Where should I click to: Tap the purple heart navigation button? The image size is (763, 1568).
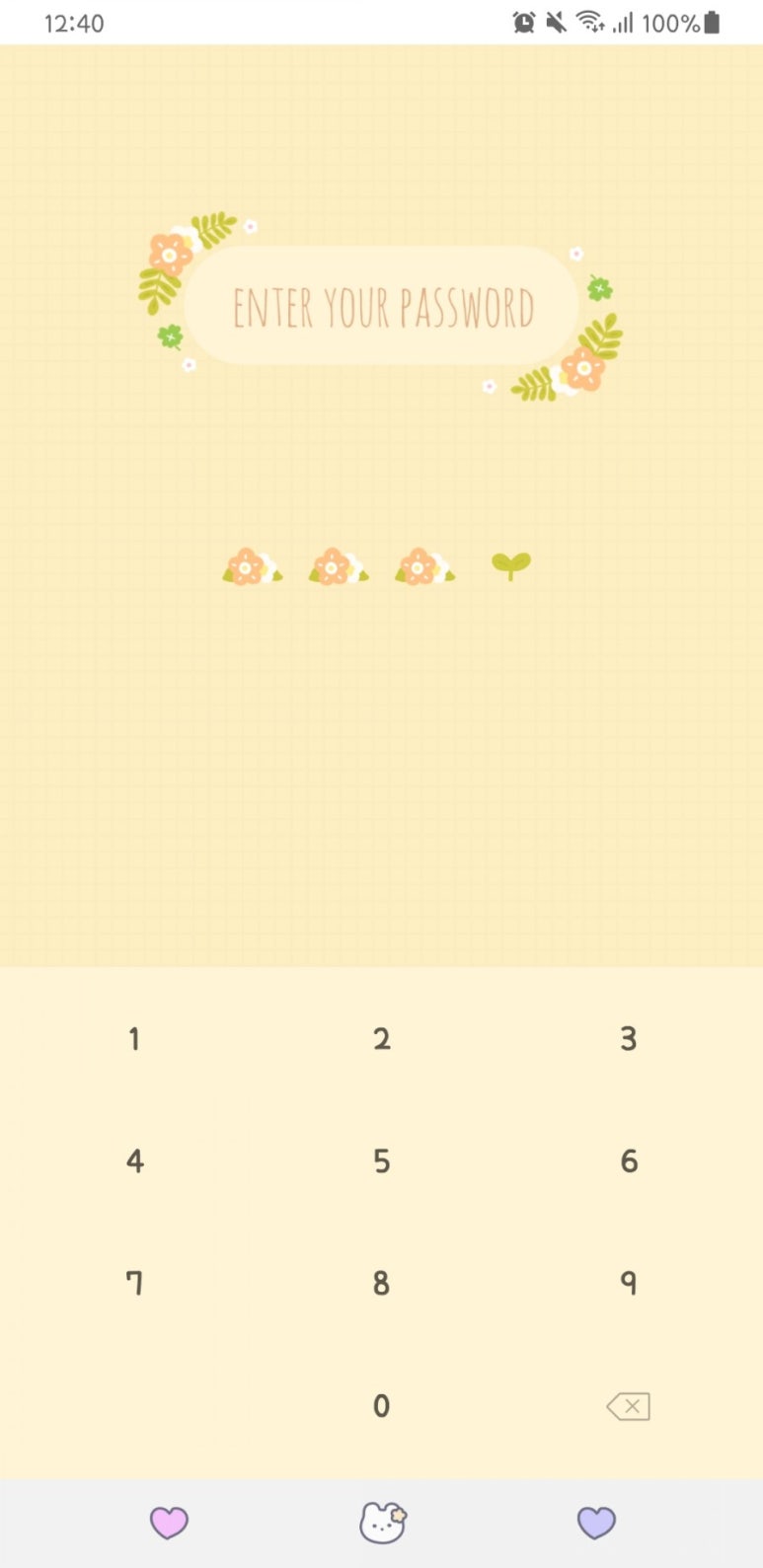596,1523
